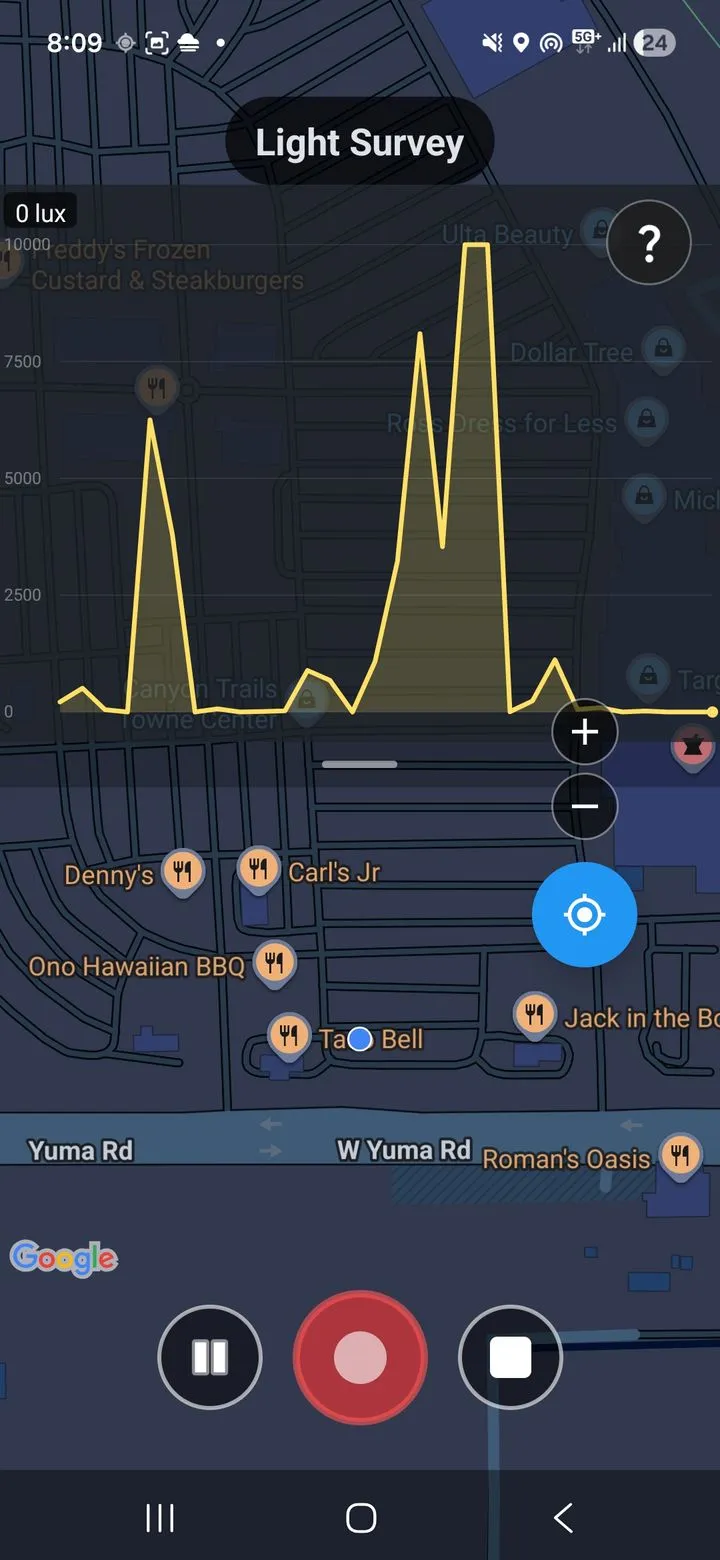Zoom out with the minus button

[584, 806]
